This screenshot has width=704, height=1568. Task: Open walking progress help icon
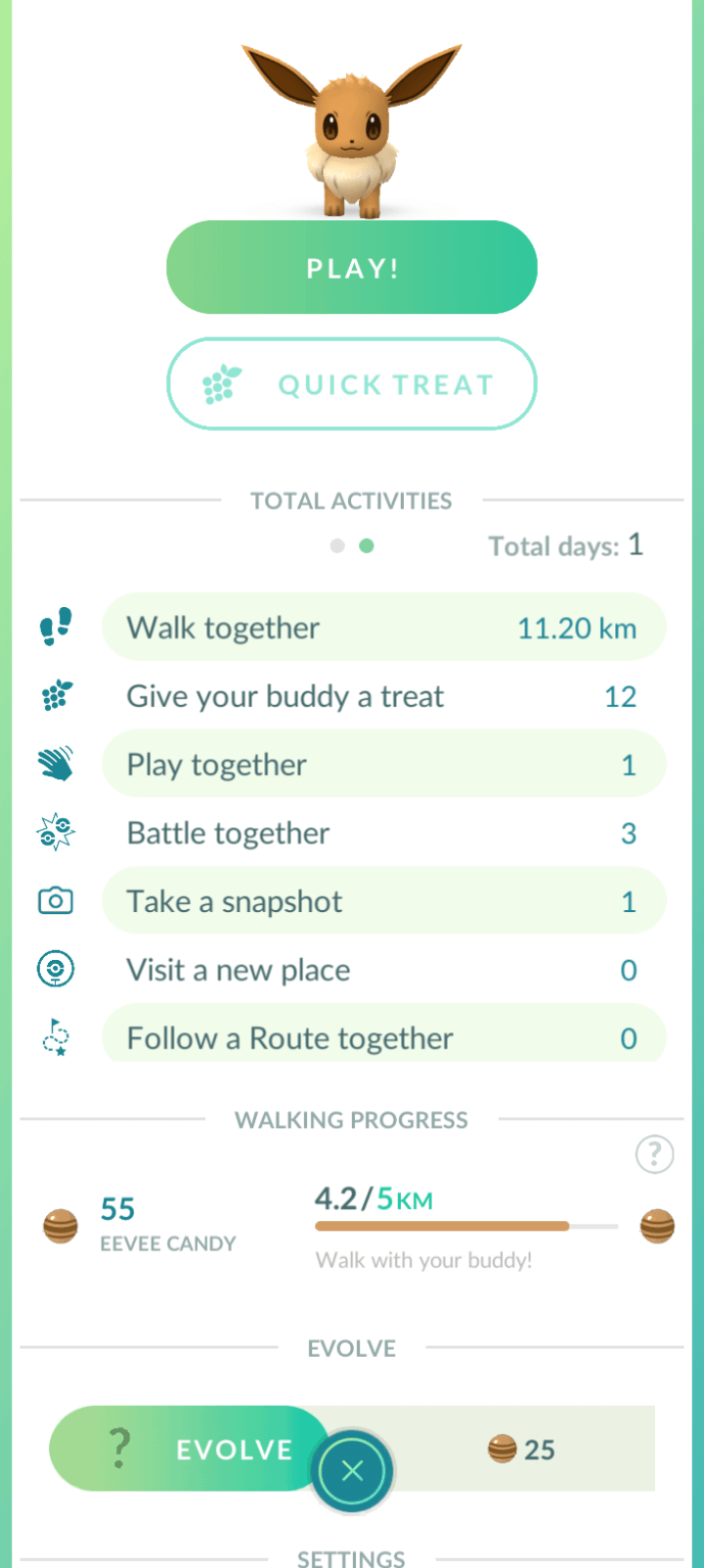pyautogui.click(x=654, y=1154)
